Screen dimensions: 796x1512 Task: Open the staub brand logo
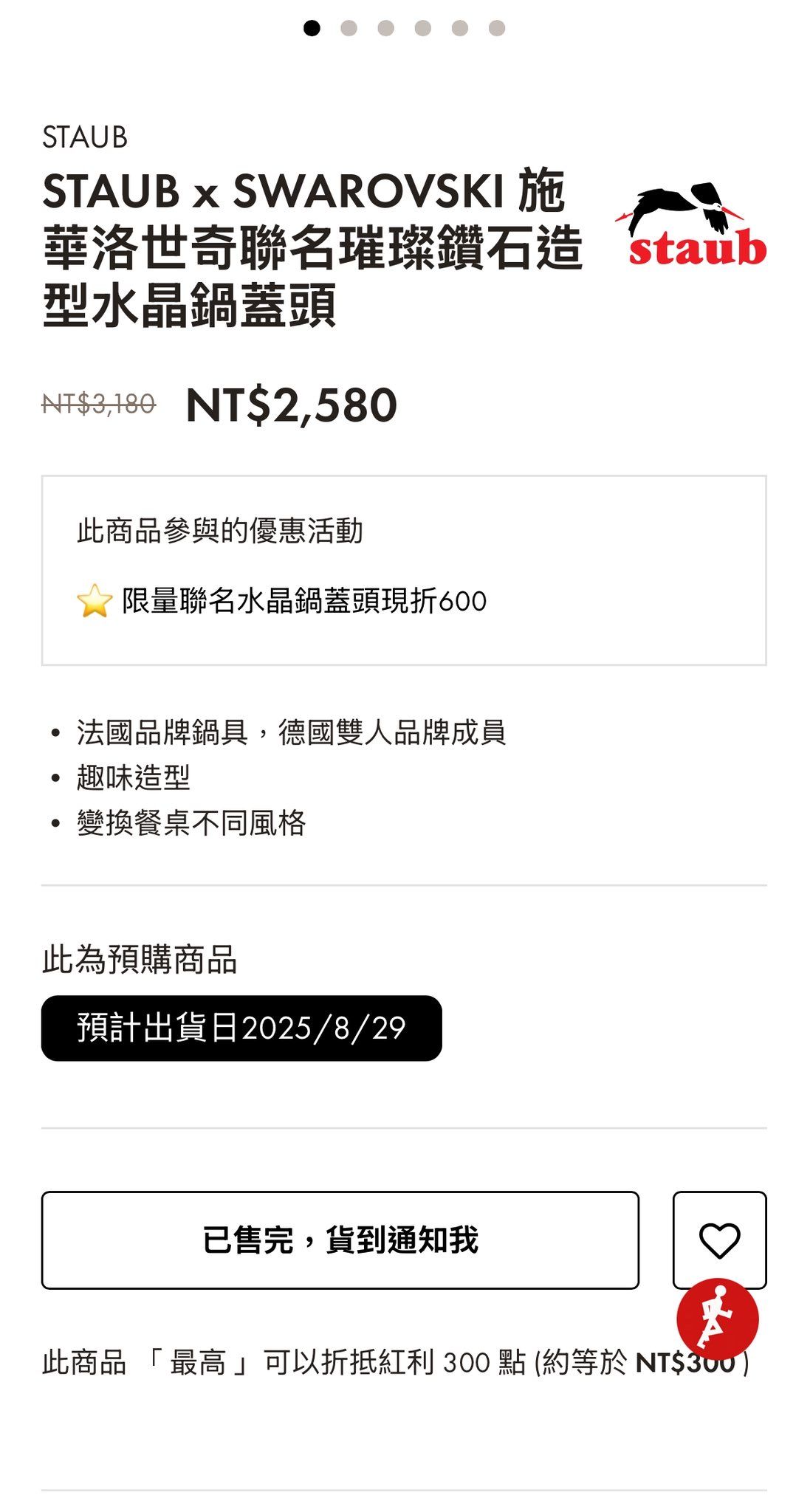tap(691, 226)
